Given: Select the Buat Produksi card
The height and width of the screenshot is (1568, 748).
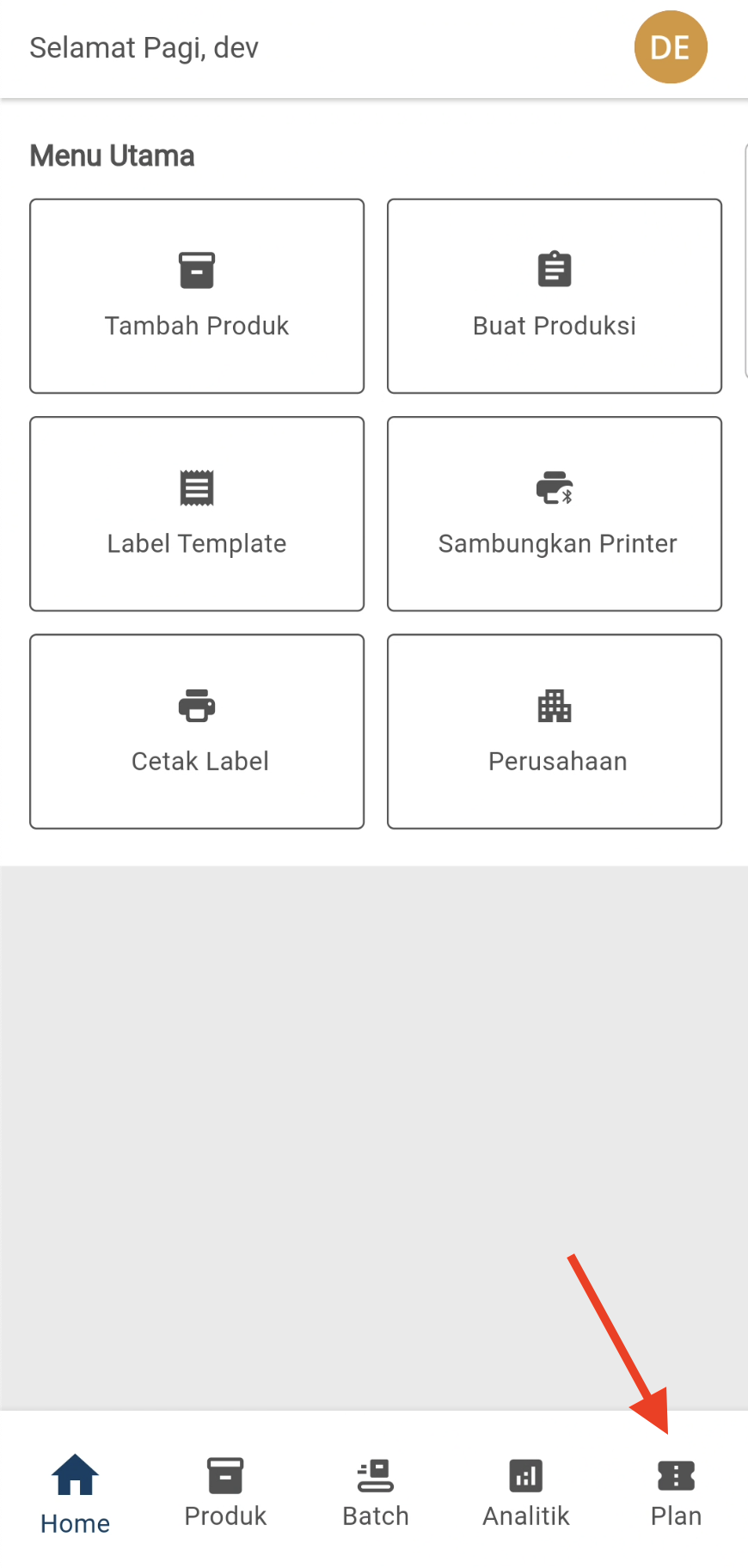Looking at the screenshot, I should coord(555,296).
